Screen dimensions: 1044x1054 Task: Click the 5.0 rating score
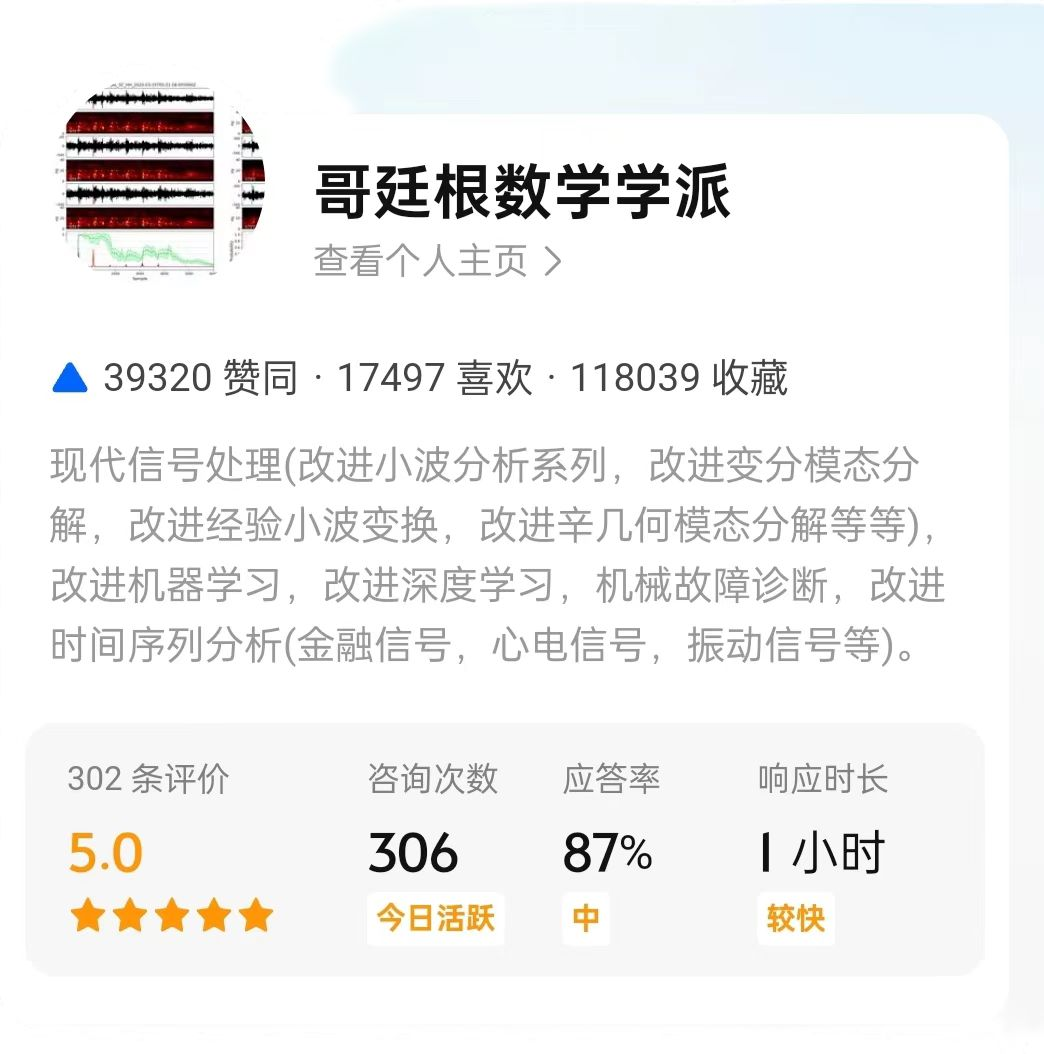104,851
